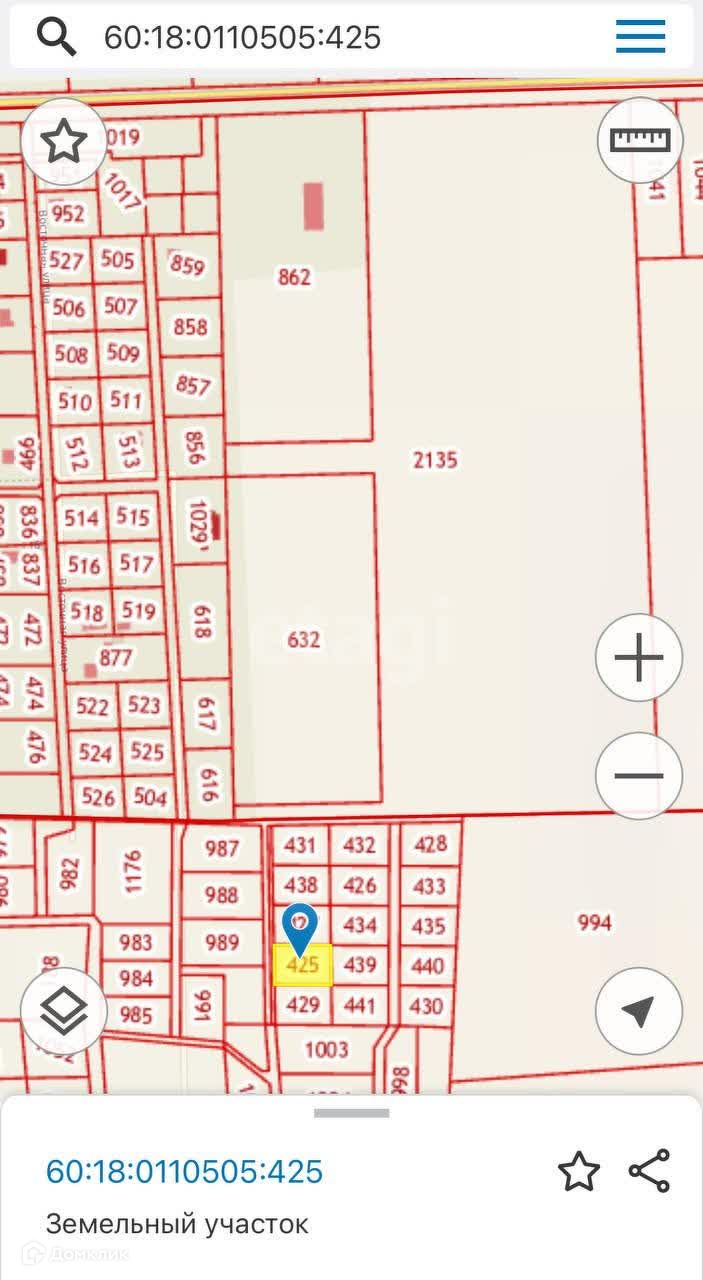
Task: Tap the blue pin on parcel 425
Action: coord(300,927)
